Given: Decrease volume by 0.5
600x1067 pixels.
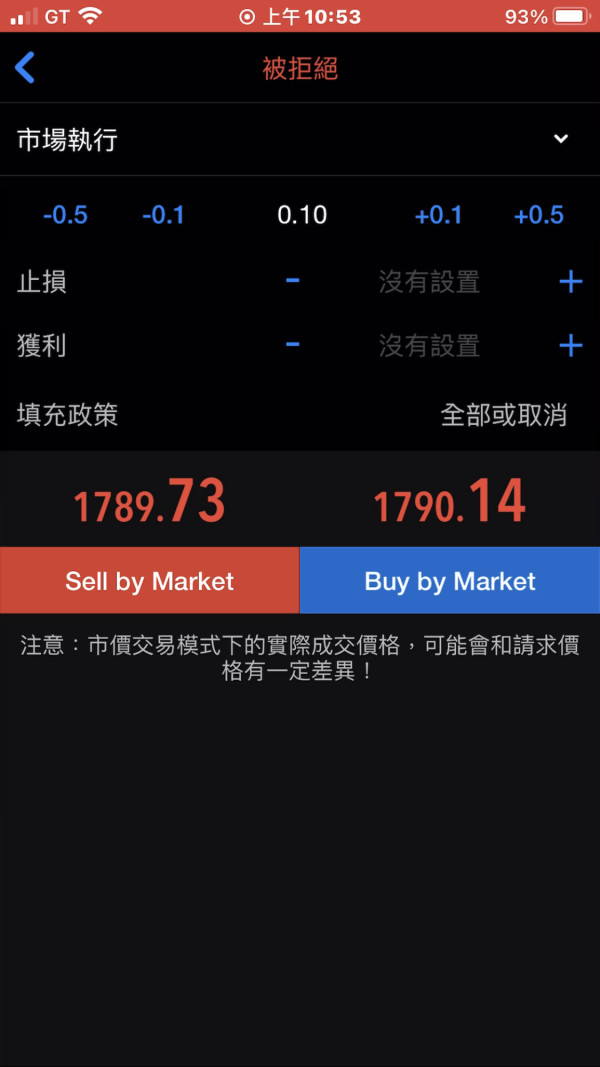Looking at the screenshot, I should 65,216.
